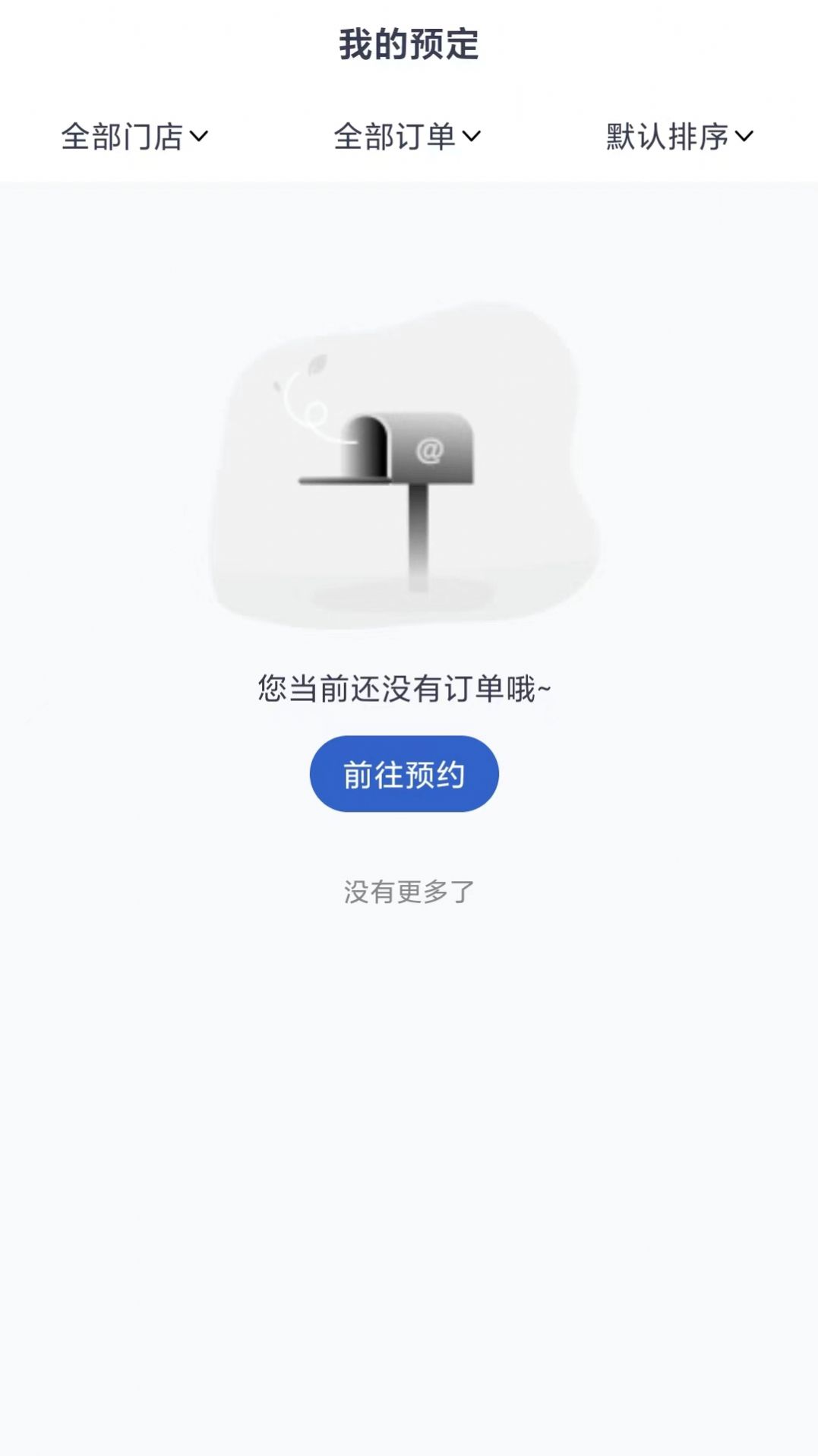Open the 全部订单 order filter dropdown
Viewport: 818px width, 1456px height.
pos(406,137)
